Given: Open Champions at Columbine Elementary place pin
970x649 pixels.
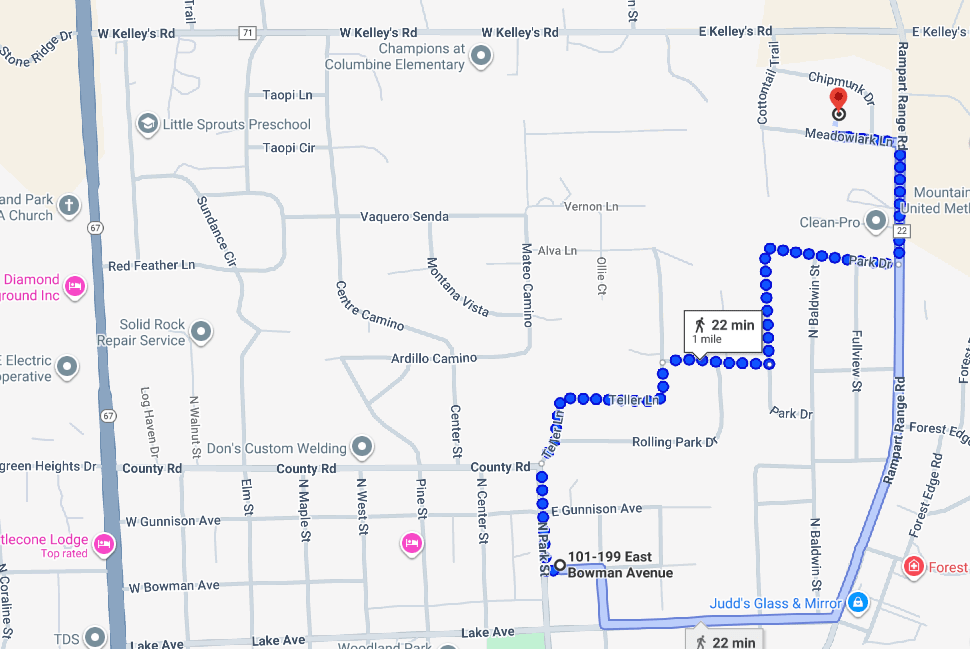Looking at the screenshot, I should (x=481, y=57).
